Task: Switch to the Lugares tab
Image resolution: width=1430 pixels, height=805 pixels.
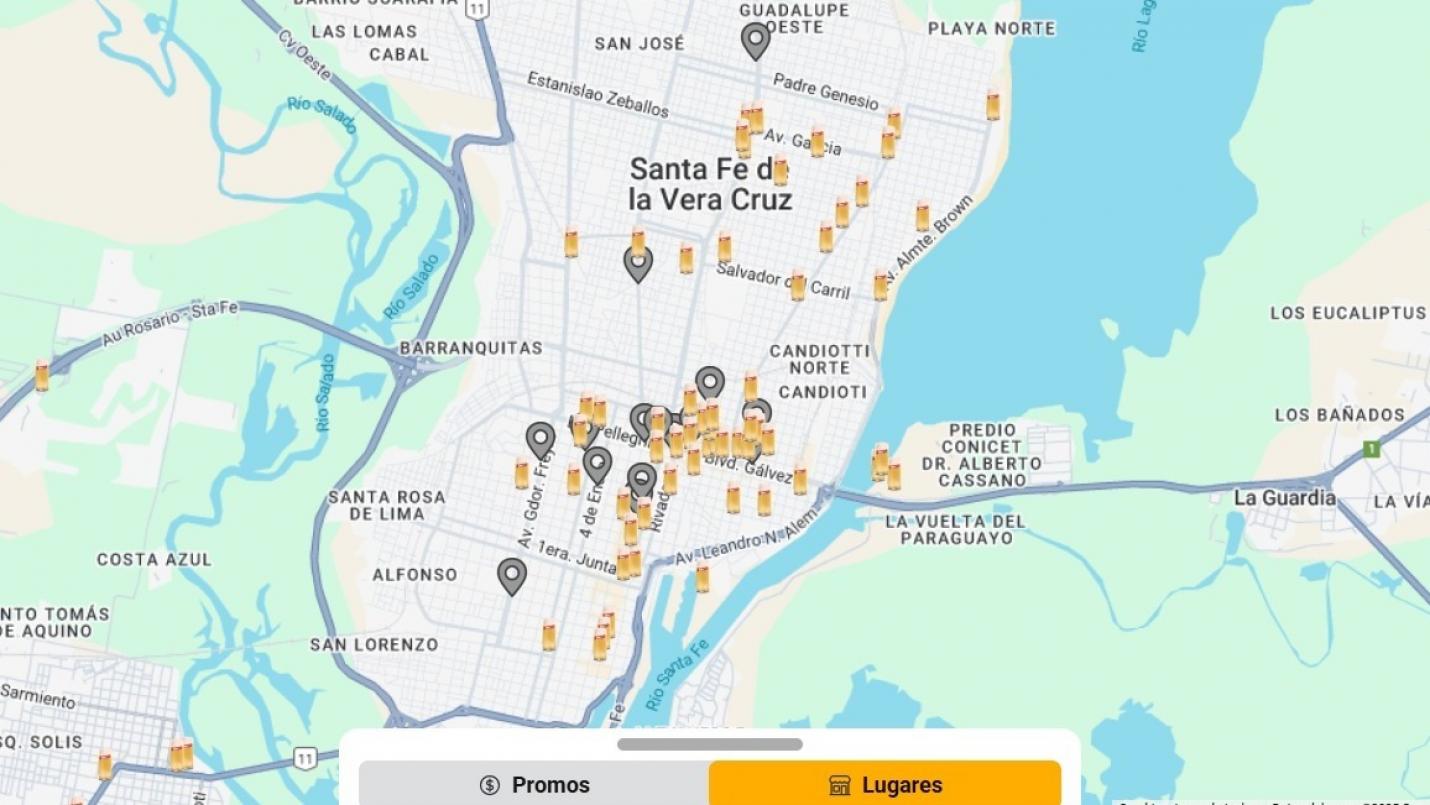Action: click(885, 785)
